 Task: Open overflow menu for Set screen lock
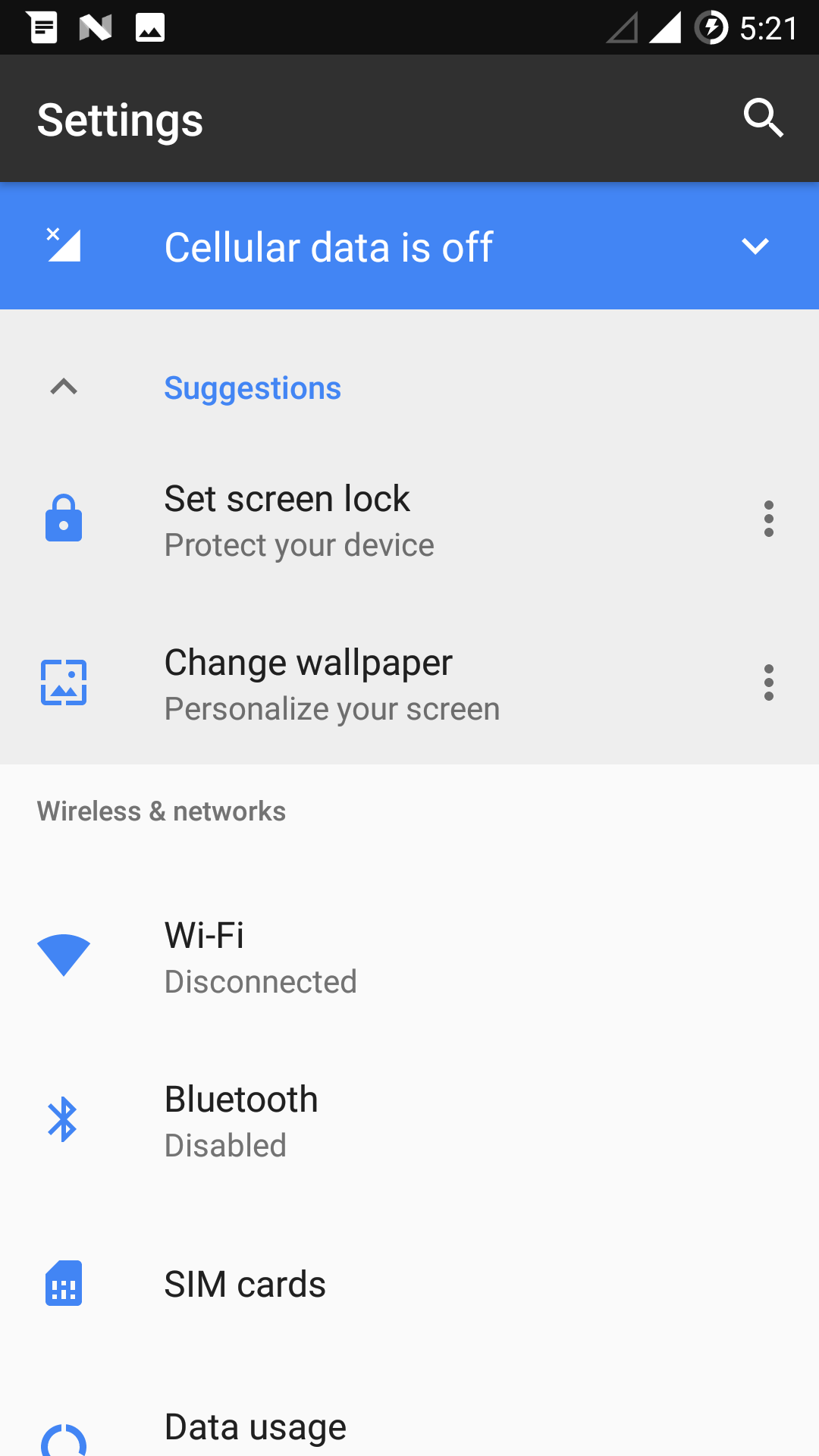click(769, 519)
